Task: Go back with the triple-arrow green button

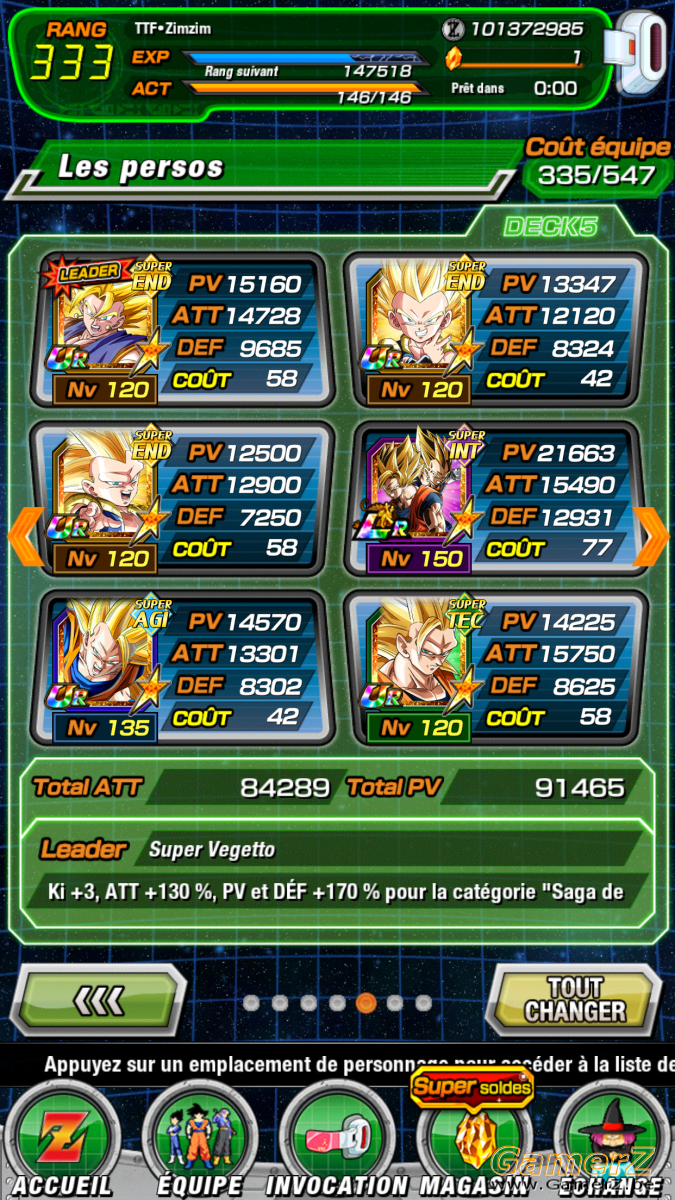Action: [x=100, y=999]
